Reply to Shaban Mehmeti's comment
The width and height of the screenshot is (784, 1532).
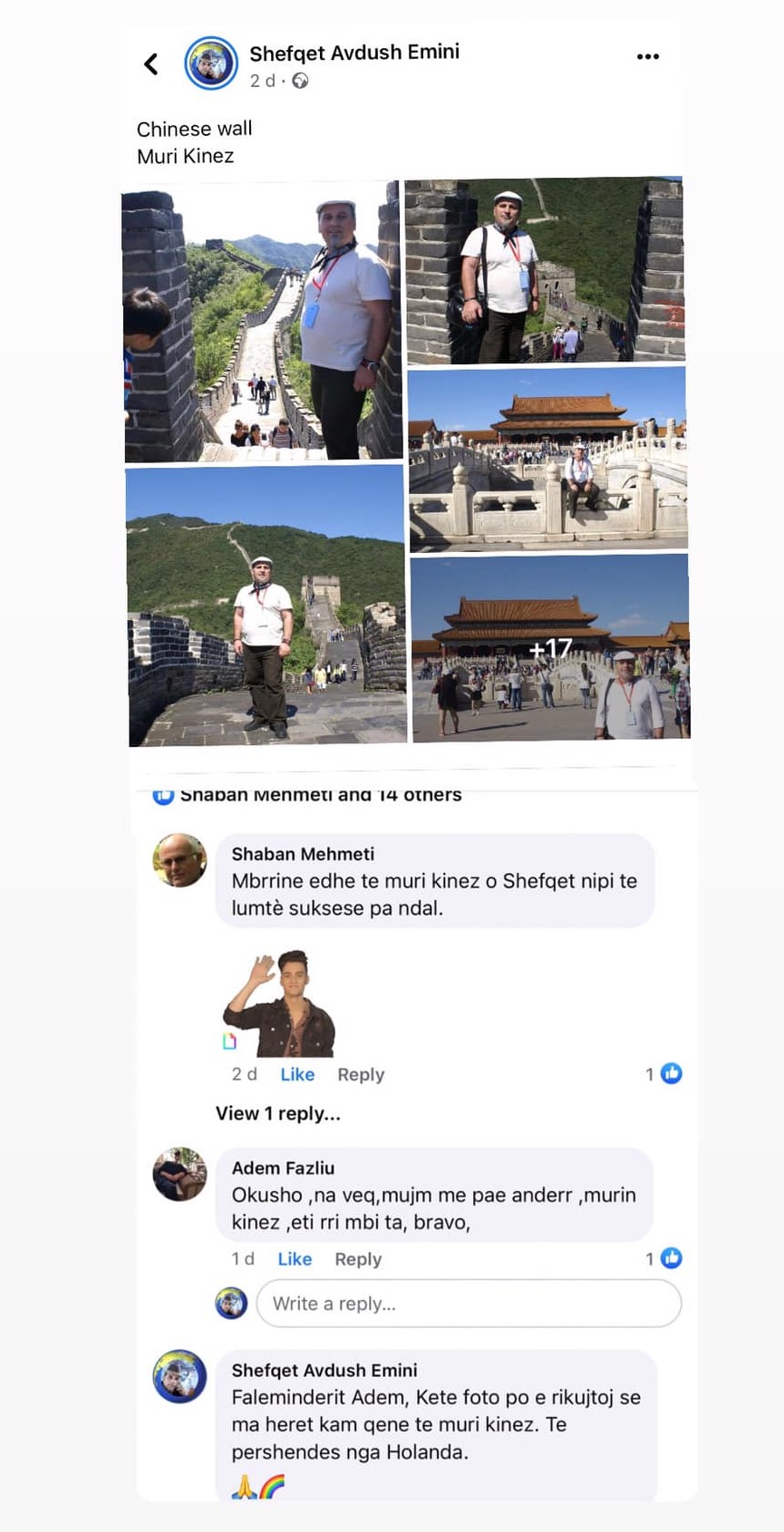pos(361,1074)
